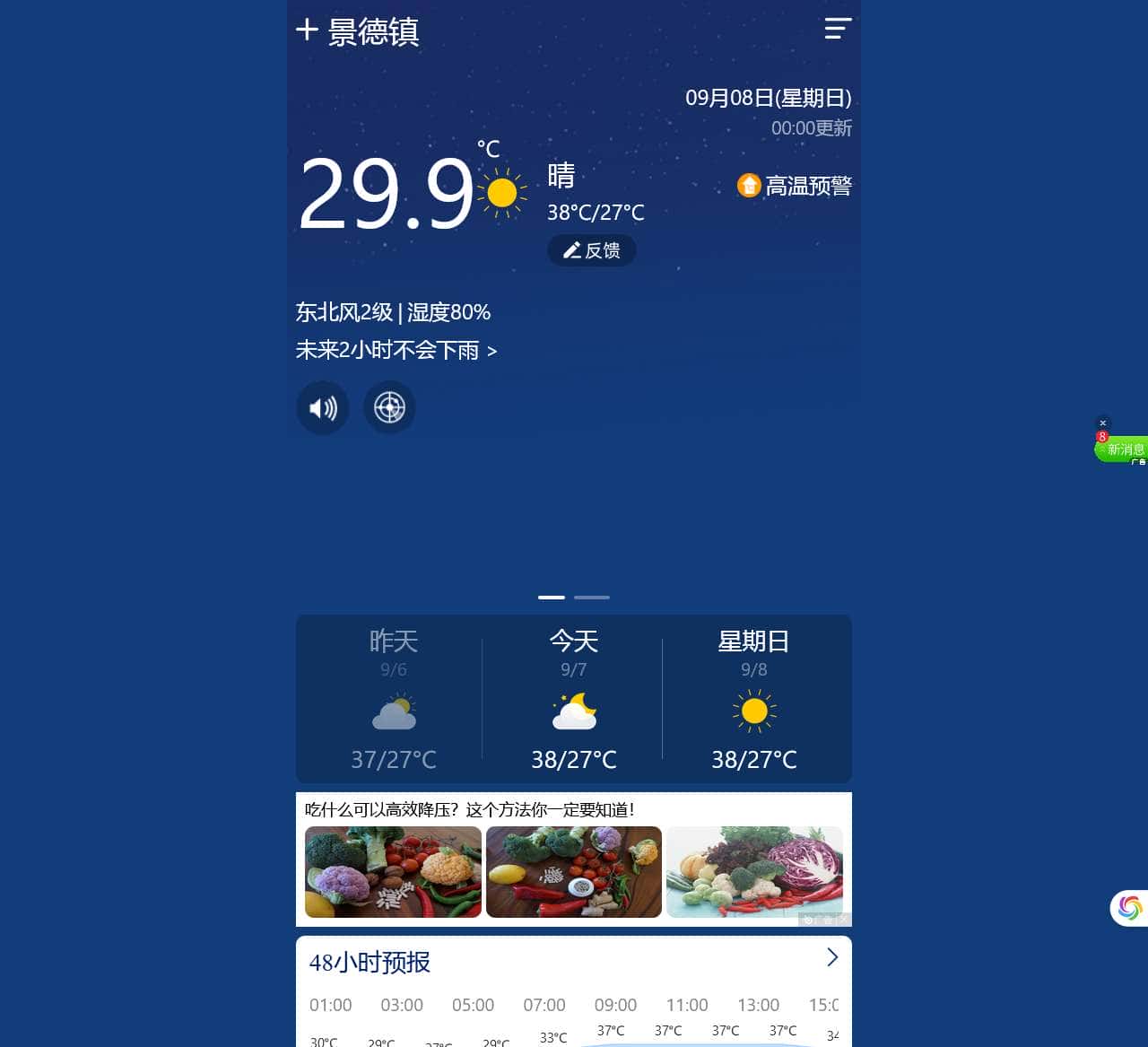Open the 高效降压 vegetable ad article

(470, 809)
